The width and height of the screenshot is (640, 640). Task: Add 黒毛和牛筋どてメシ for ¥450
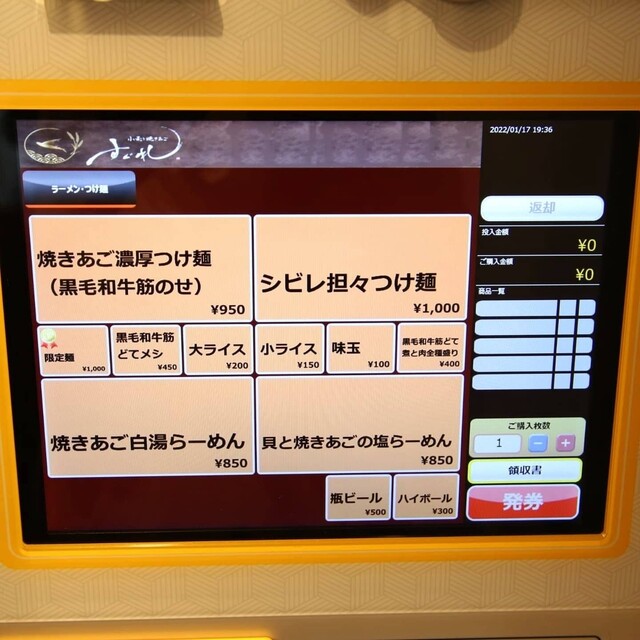(x=146, y=350)
